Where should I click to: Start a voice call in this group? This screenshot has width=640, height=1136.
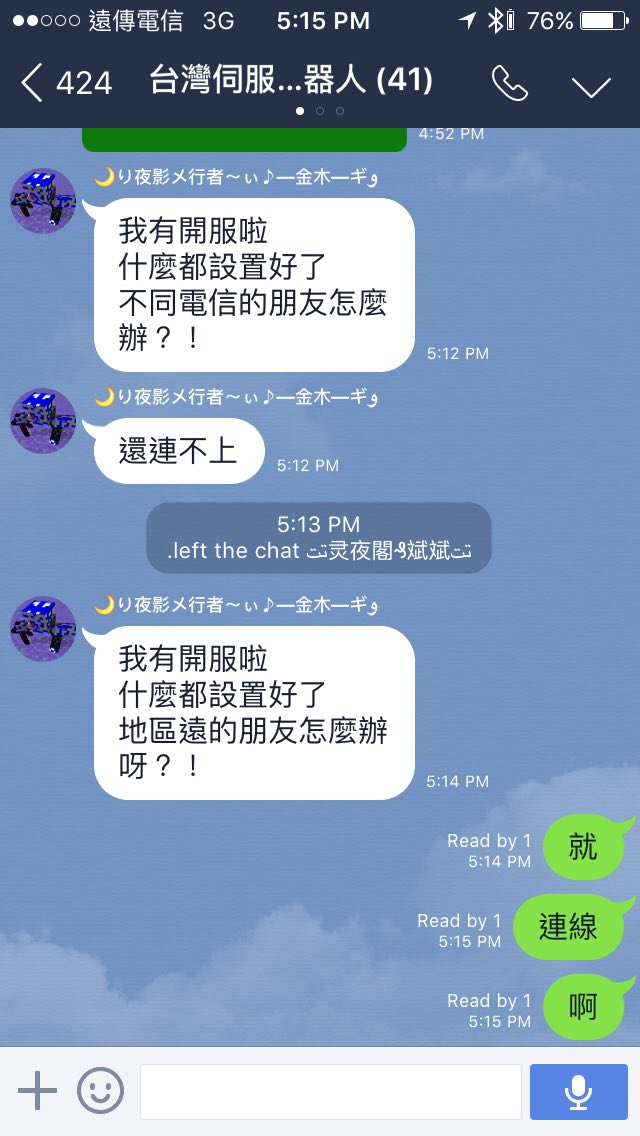(509, 84)
